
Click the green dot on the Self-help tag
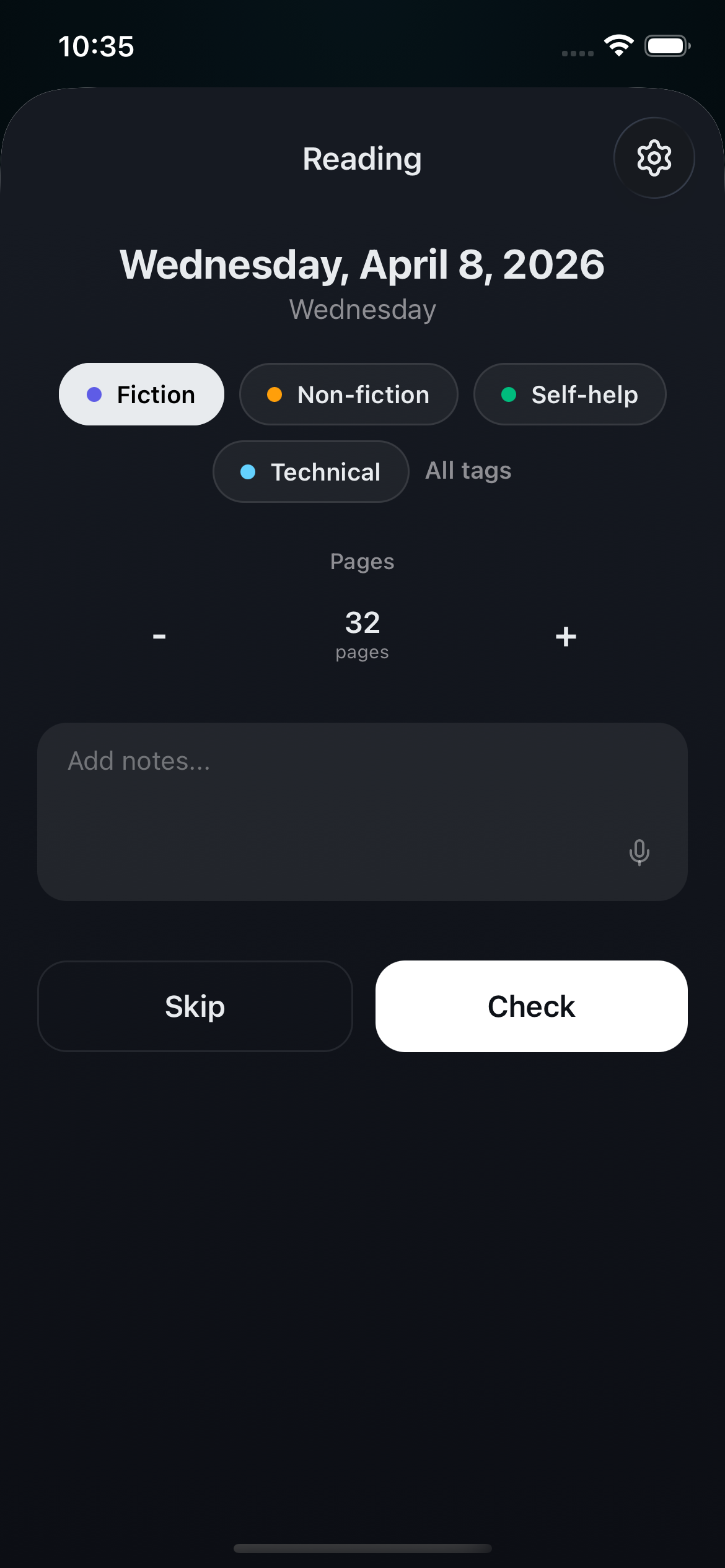click(509, 394)
